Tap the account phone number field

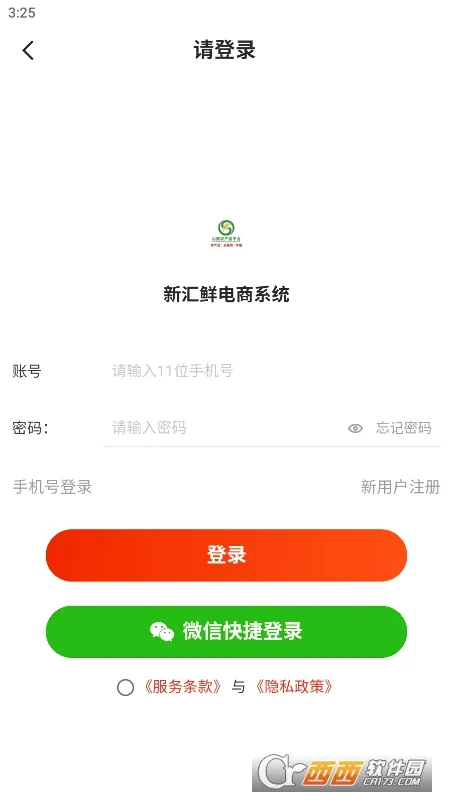click(x=271, y=371)
